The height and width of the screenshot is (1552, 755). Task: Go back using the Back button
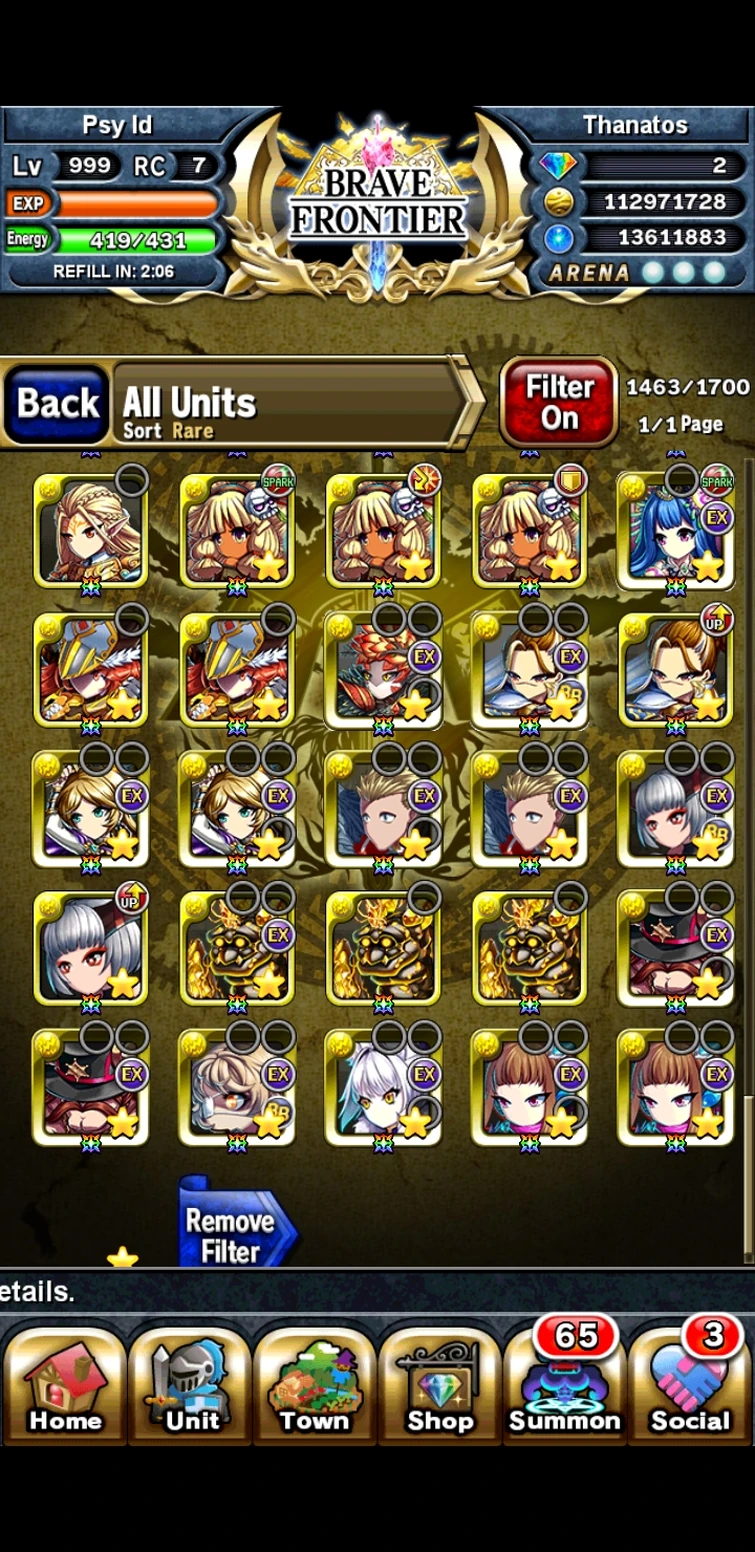(x=57, y=404)
